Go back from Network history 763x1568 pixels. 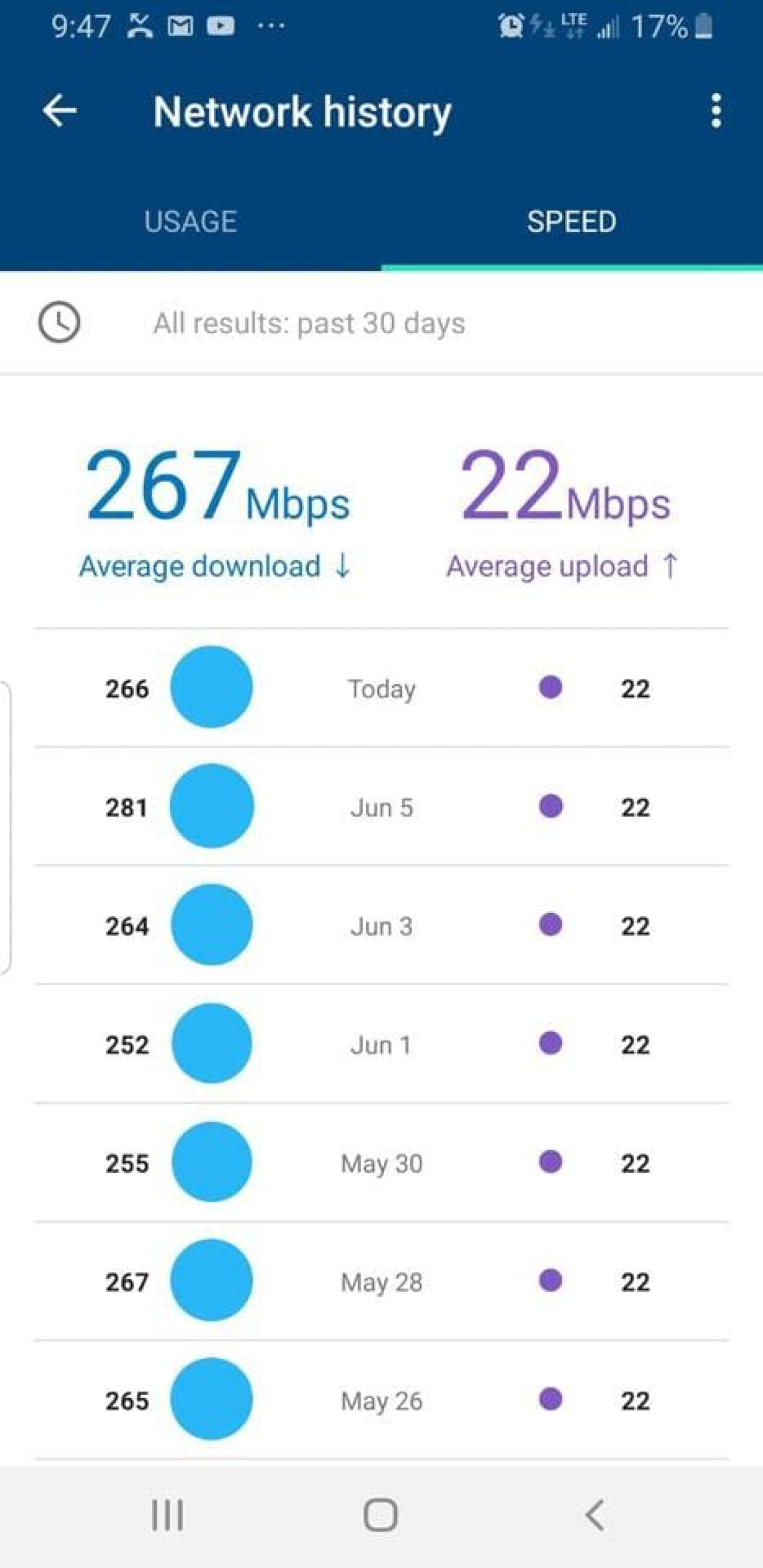(60, 111)
